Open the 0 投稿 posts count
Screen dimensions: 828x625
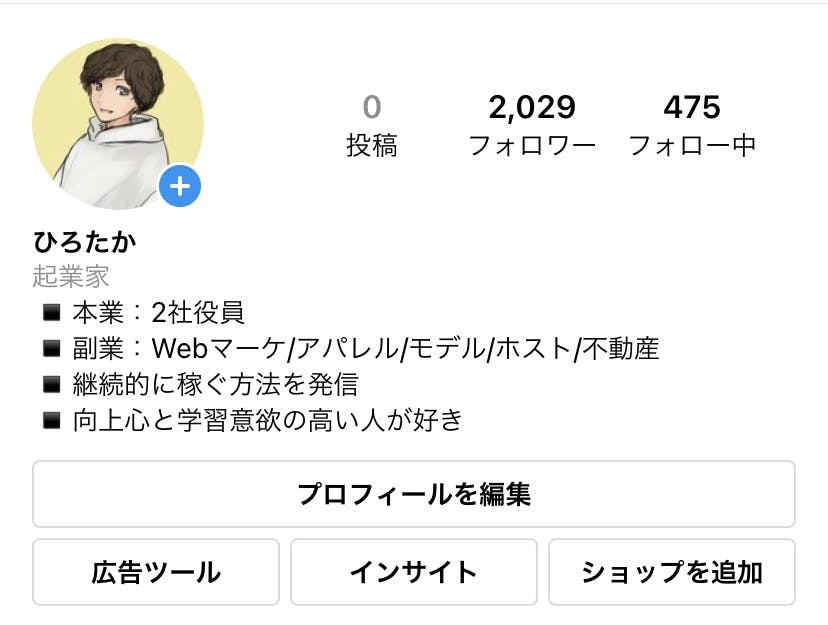372,126
